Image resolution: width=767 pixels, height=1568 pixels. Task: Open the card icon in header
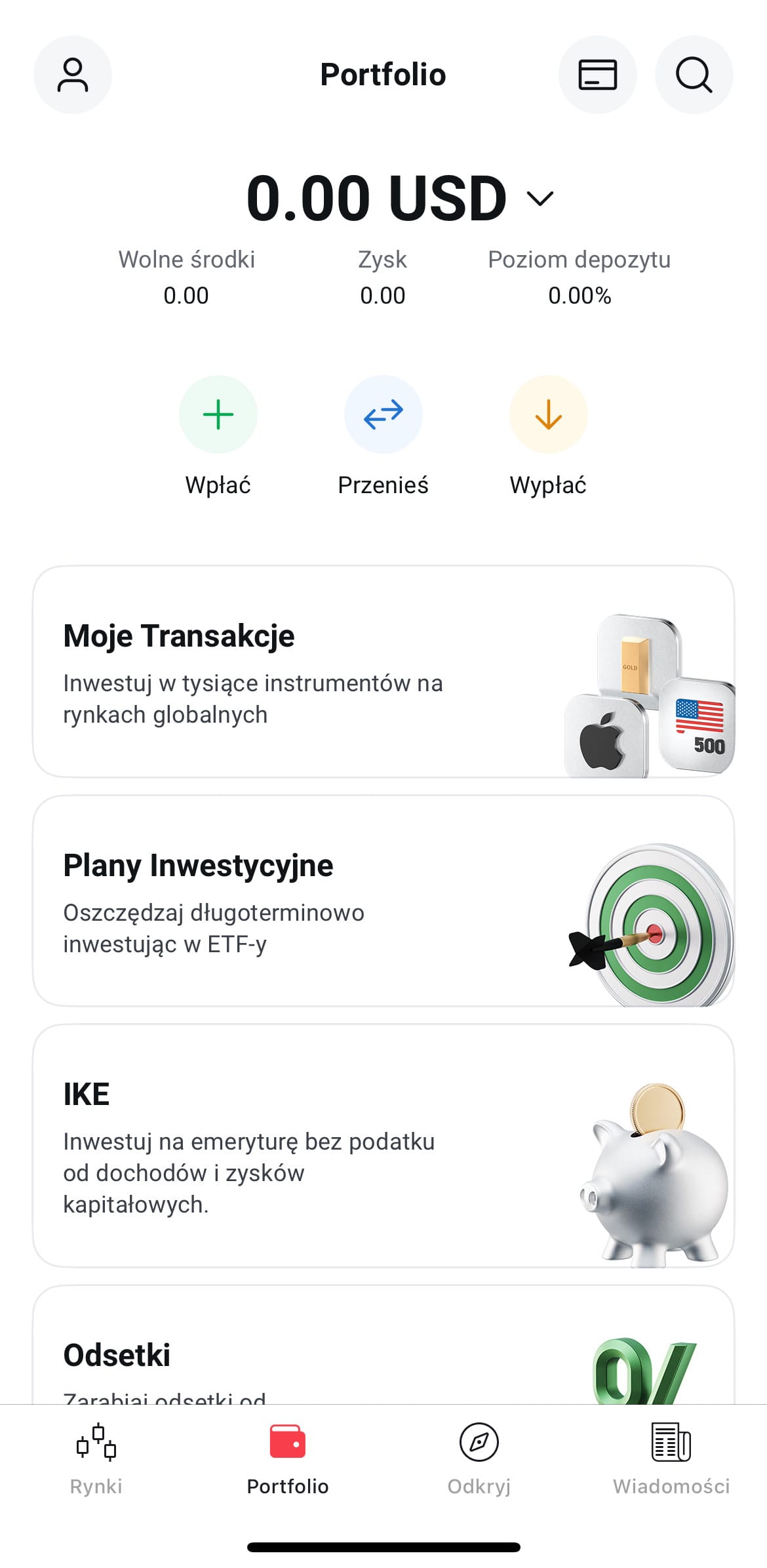click(x=597, y=75)
